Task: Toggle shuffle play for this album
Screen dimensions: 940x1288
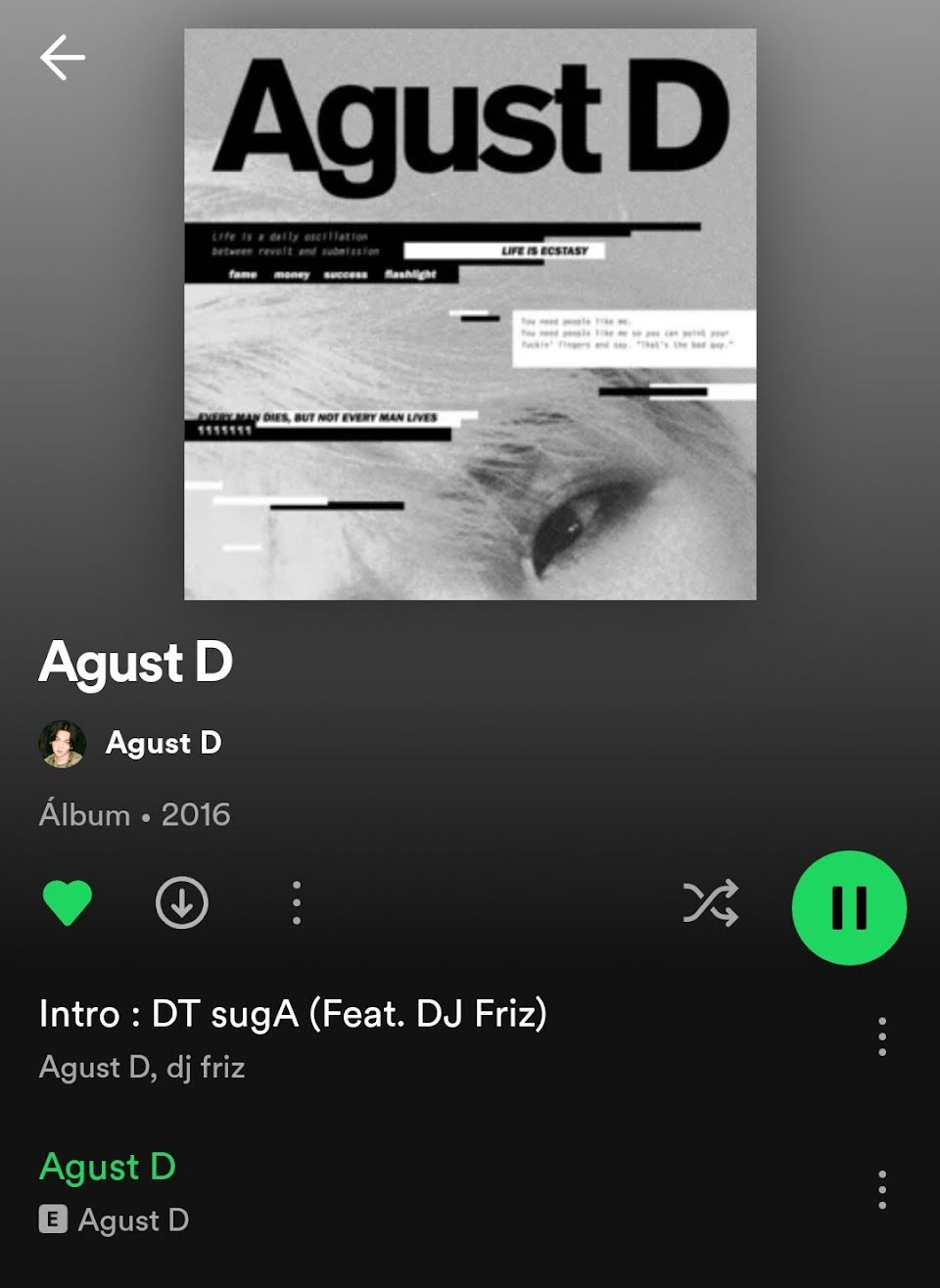Action: click(710, 903)
